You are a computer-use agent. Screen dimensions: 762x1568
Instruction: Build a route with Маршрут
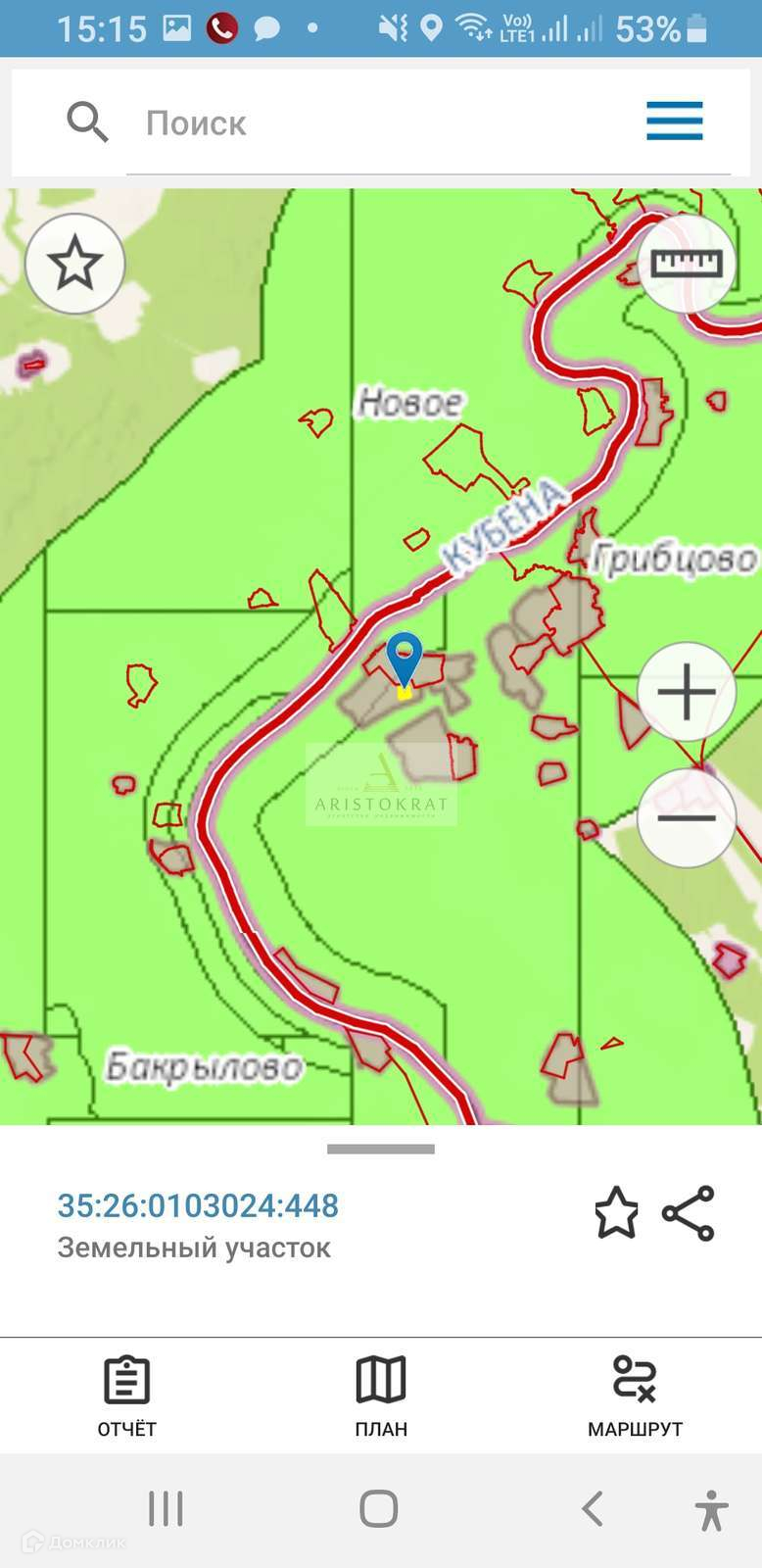tap(635, 1396)
